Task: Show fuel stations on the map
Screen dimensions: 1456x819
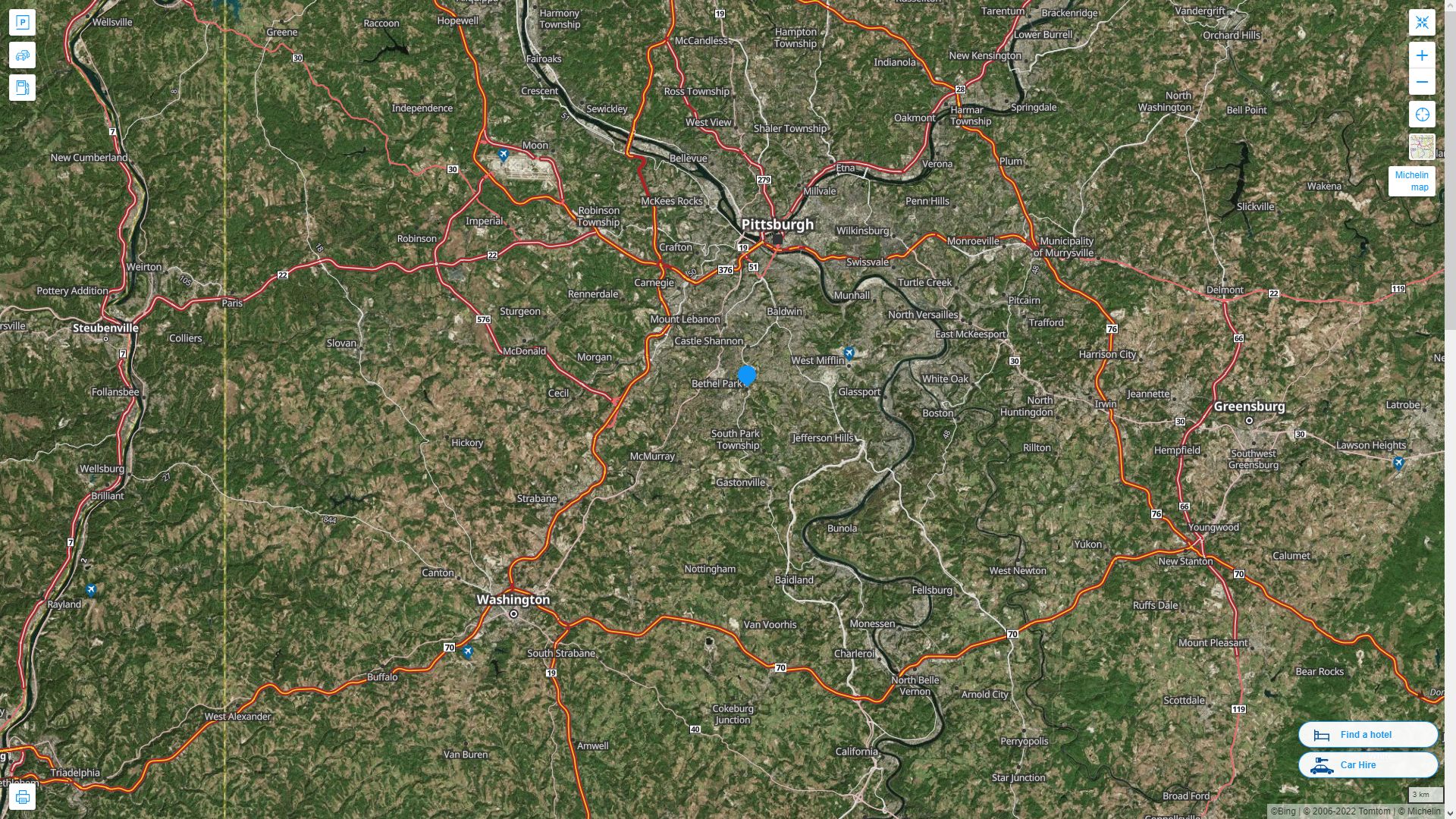Action: point(22,88)
